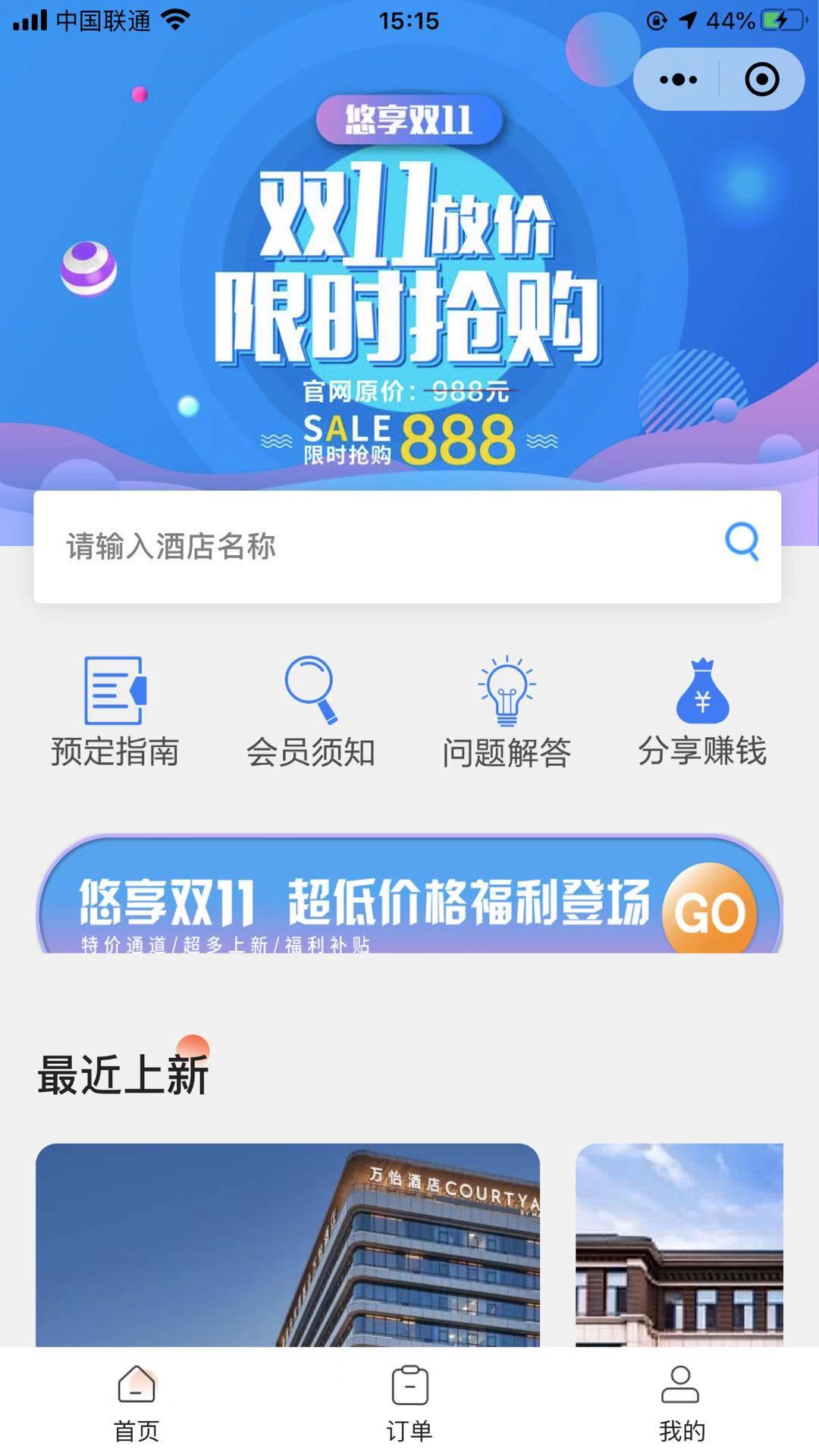Image resolution: width=819 pixels, height=1456 pixels.
Task: Switch to the 首页 tab
Action: point(136,1403)
